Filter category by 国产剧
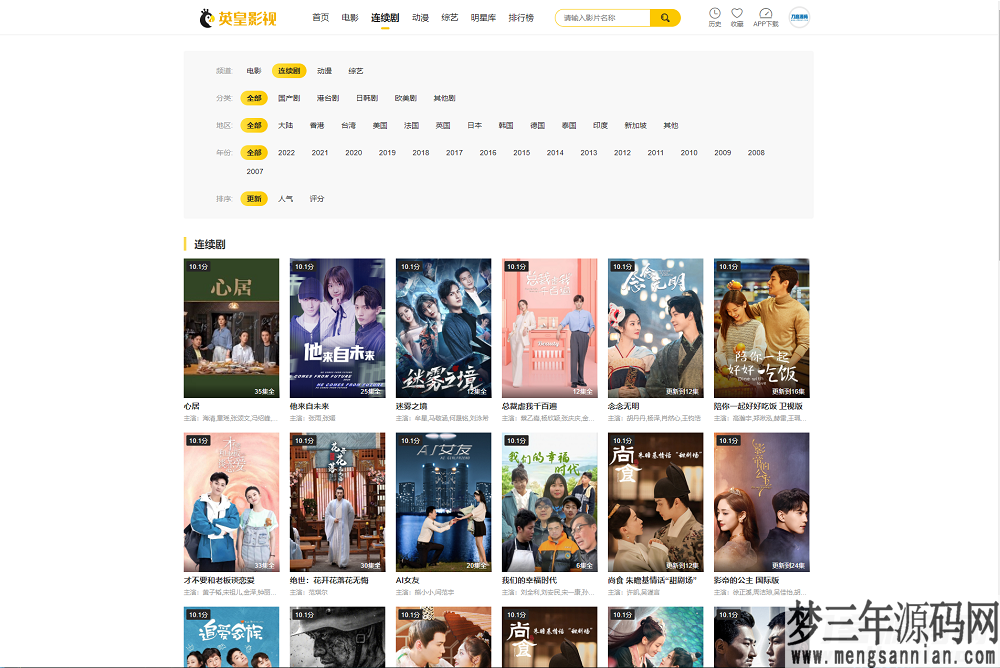 click(x=289, y=98)
